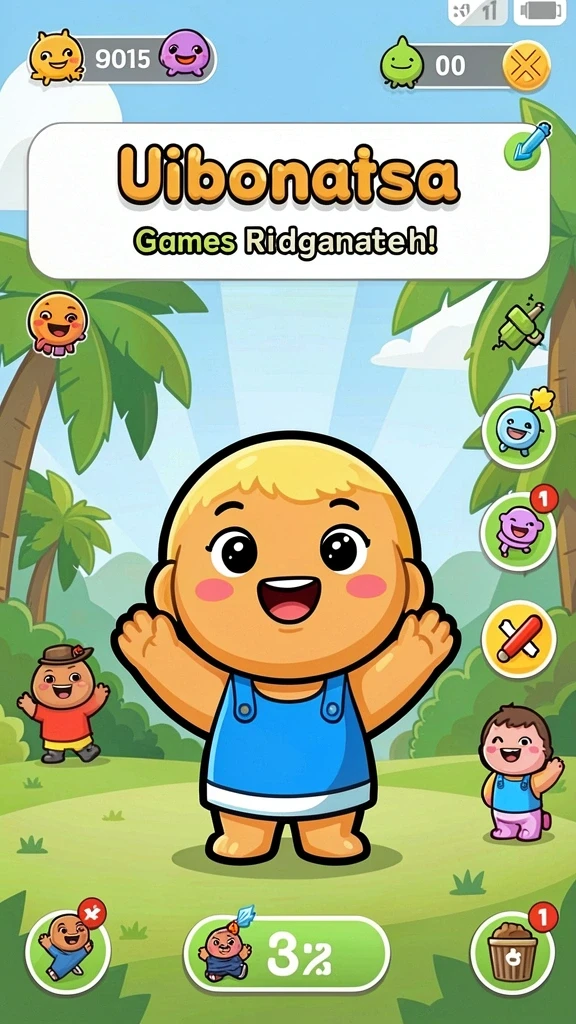Open the green tool icon
The image size is (576, 1024).
[x=522, y=325]
